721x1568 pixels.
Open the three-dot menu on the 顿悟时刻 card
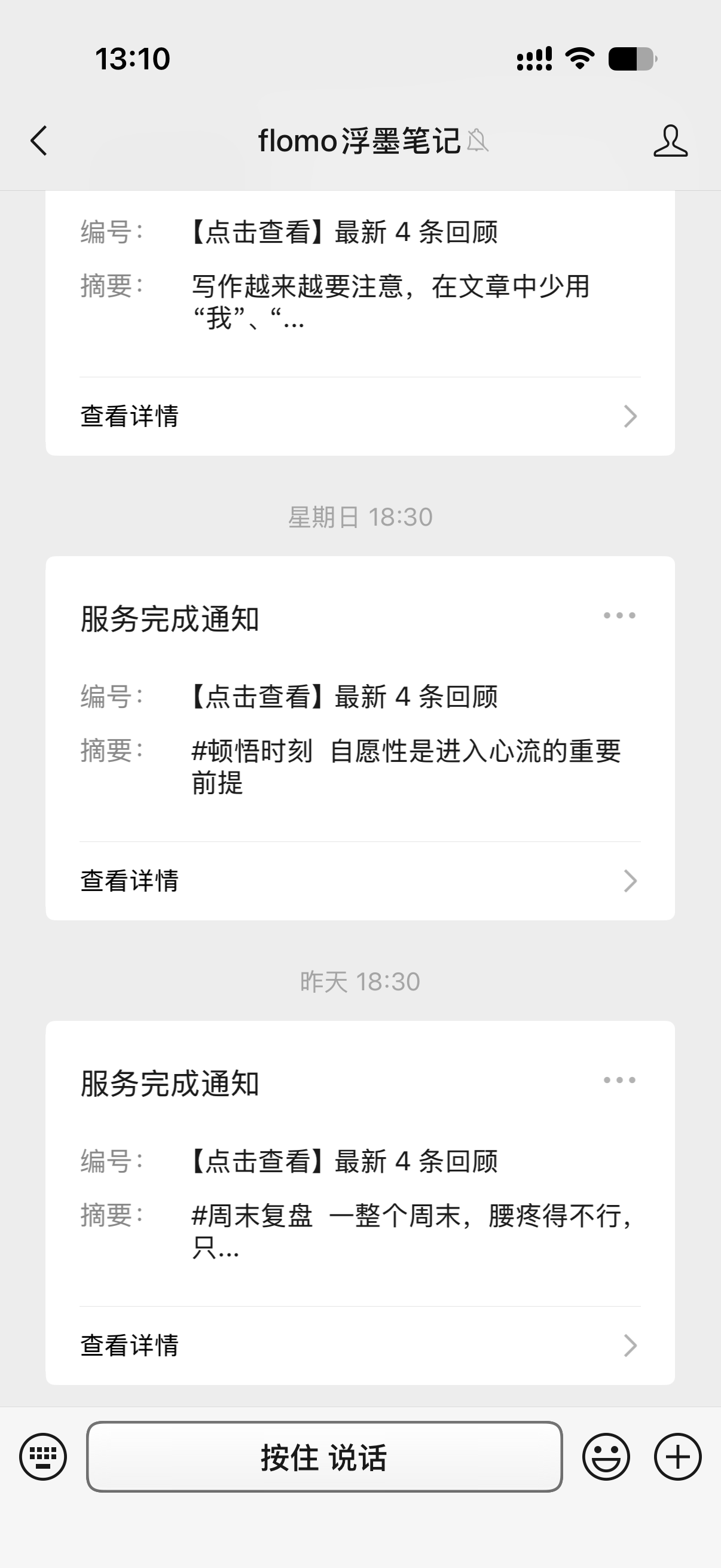pos(619,615)
